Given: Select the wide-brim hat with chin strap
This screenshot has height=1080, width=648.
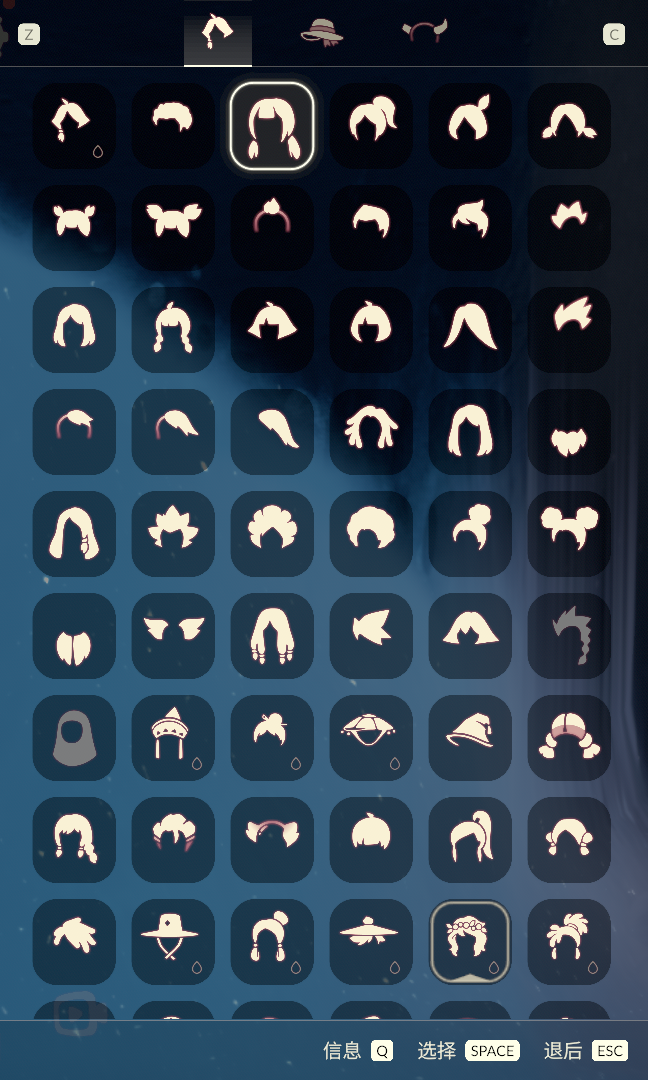Looking at the screenshot, I should click(x=173, y=941).
